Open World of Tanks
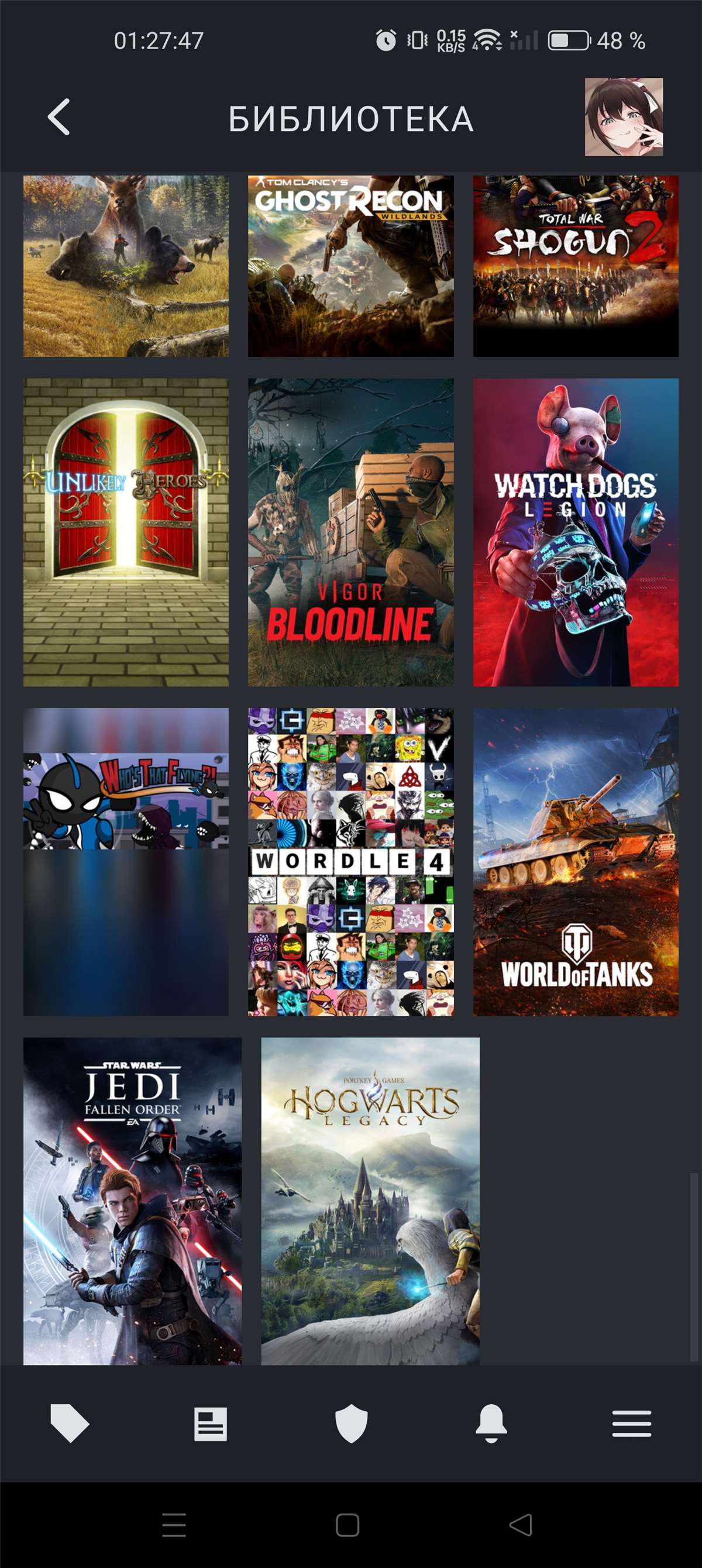 [x=576, y=861]
